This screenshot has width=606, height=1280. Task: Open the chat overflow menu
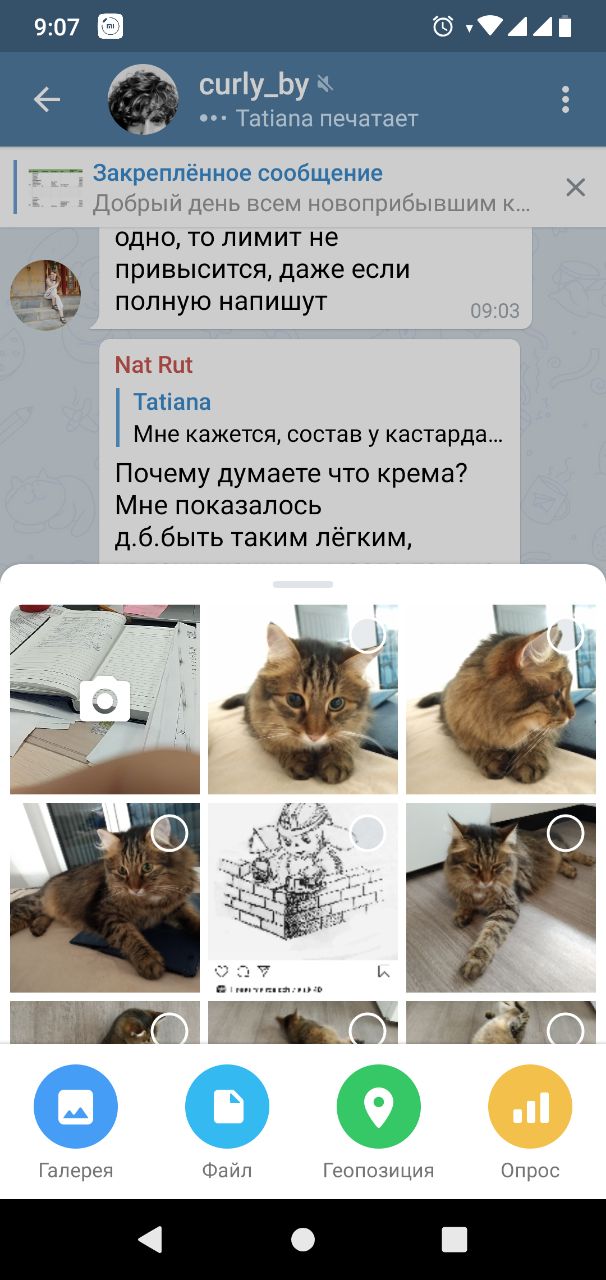point(565,99)
